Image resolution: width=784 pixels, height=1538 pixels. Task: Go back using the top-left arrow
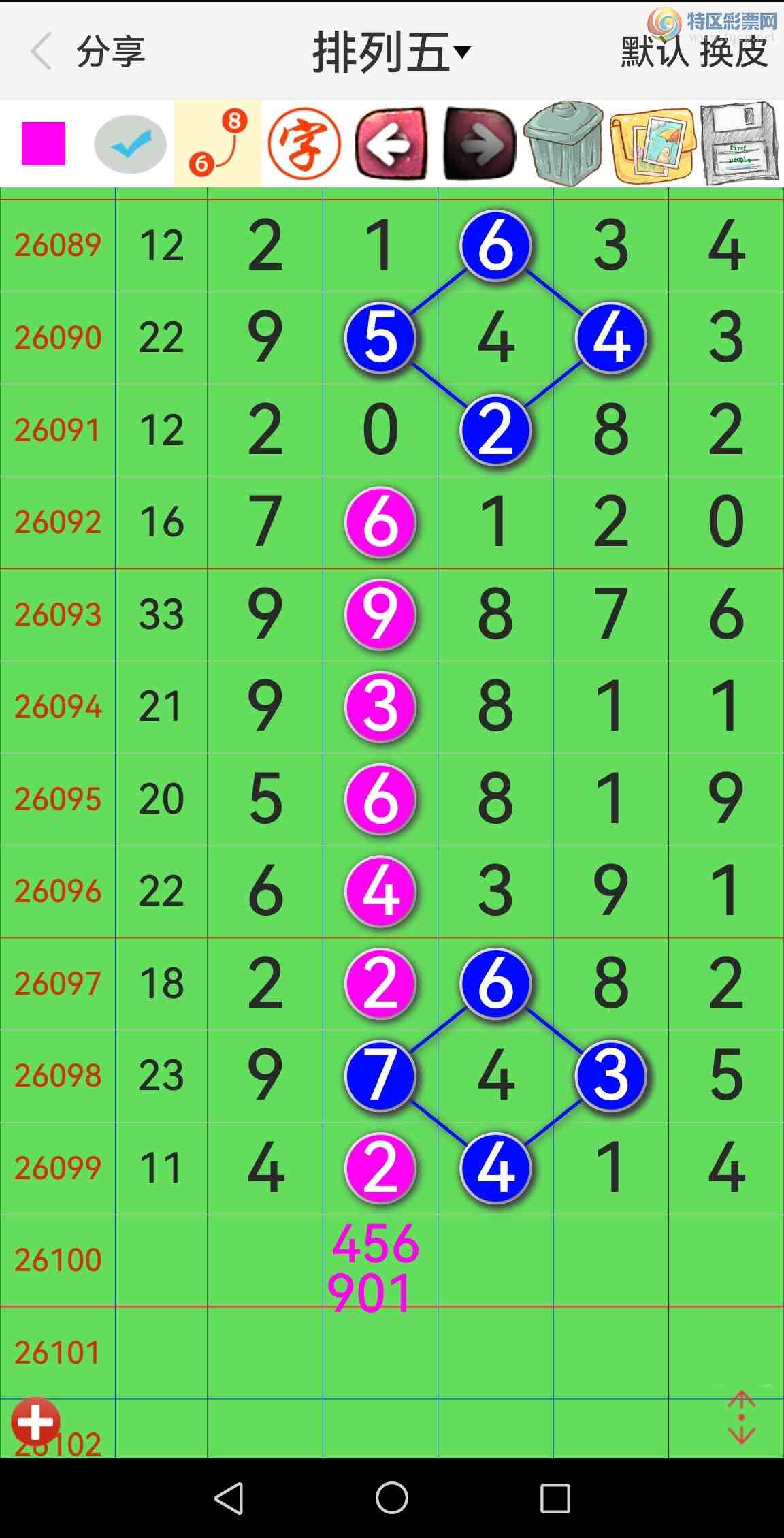click(x=41, y=51)
